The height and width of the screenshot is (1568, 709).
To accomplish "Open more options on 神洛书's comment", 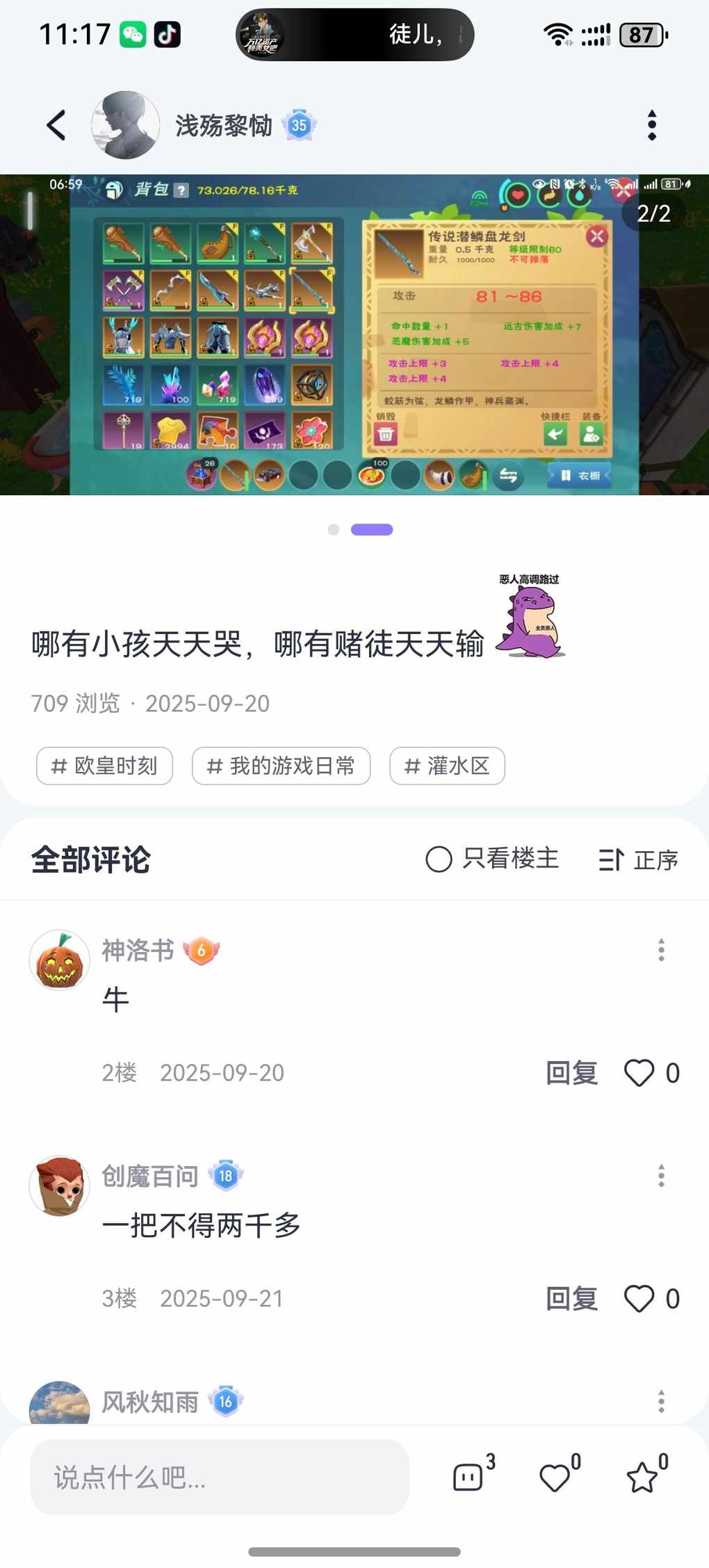I will point(661,950).
